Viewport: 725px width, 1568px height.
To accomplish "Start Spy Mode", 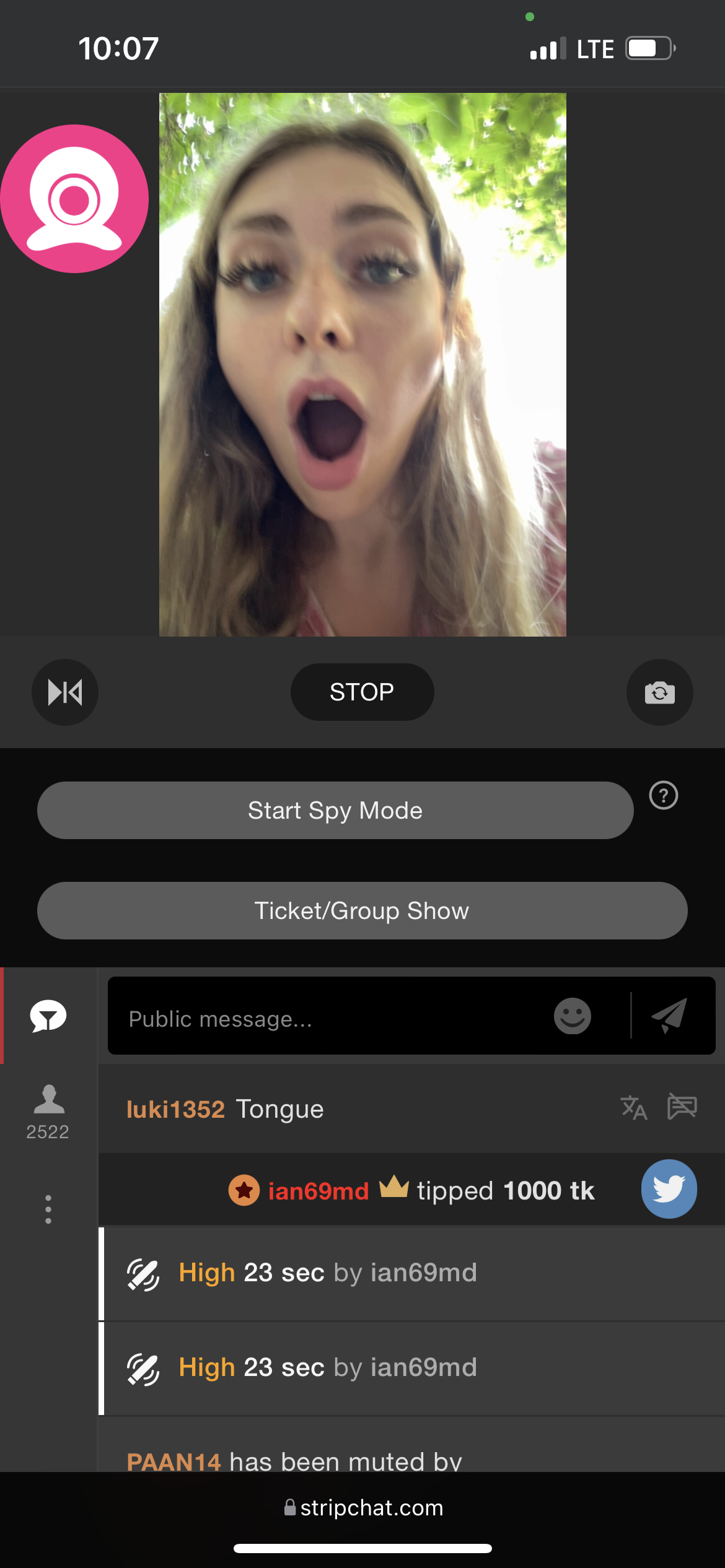I will tap(335, 810).
